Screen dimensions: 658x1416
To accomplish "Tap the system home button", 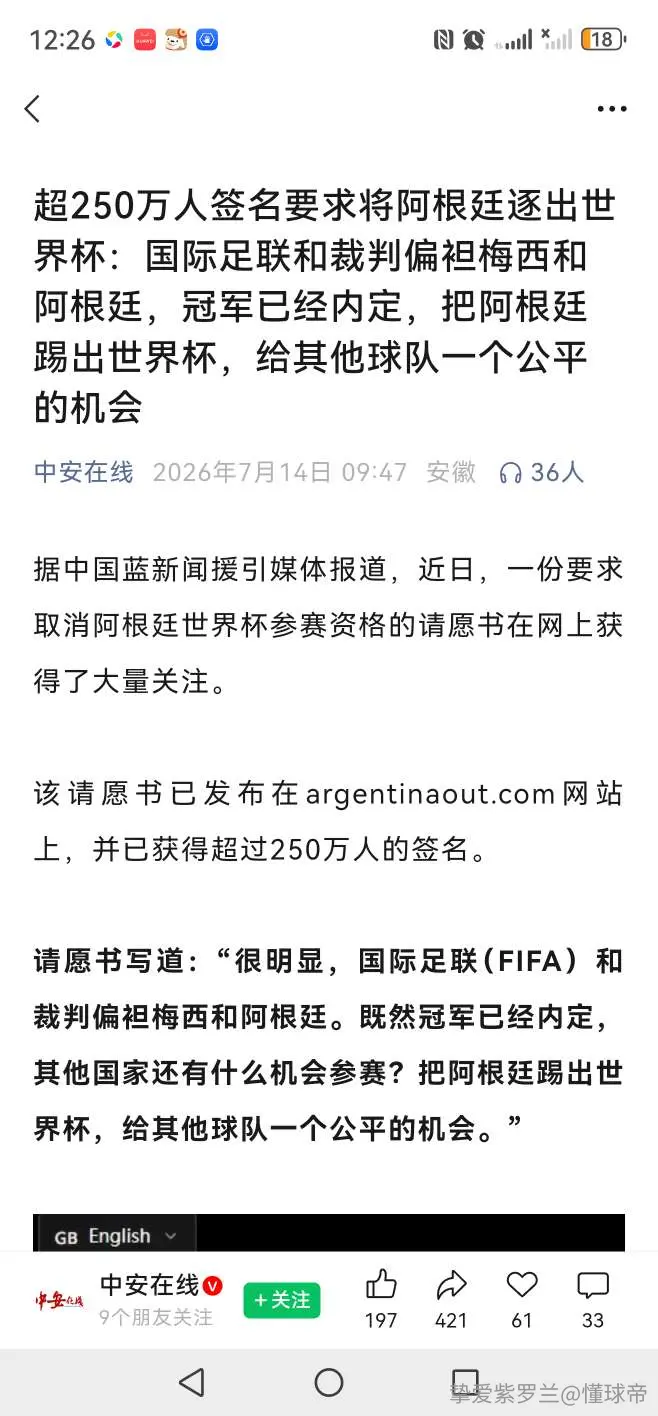I will point(329,1382).
